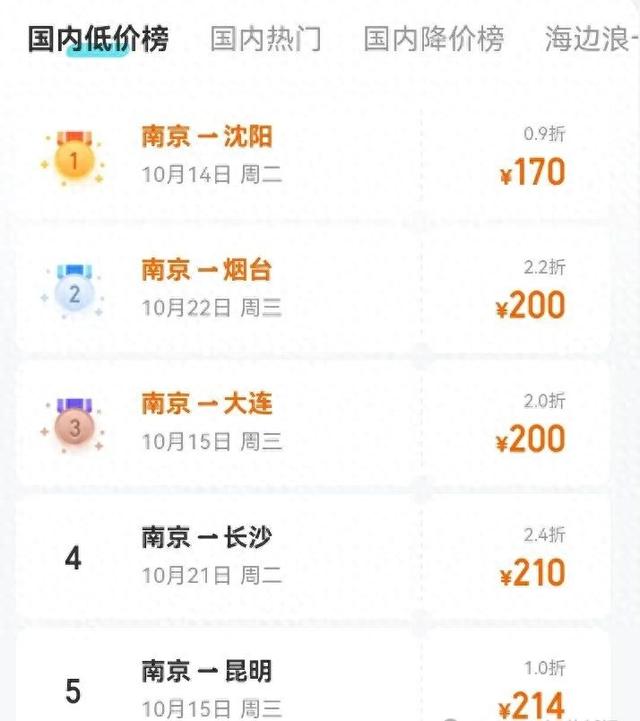Select the 国内低价榜 tab

point(98,39)
